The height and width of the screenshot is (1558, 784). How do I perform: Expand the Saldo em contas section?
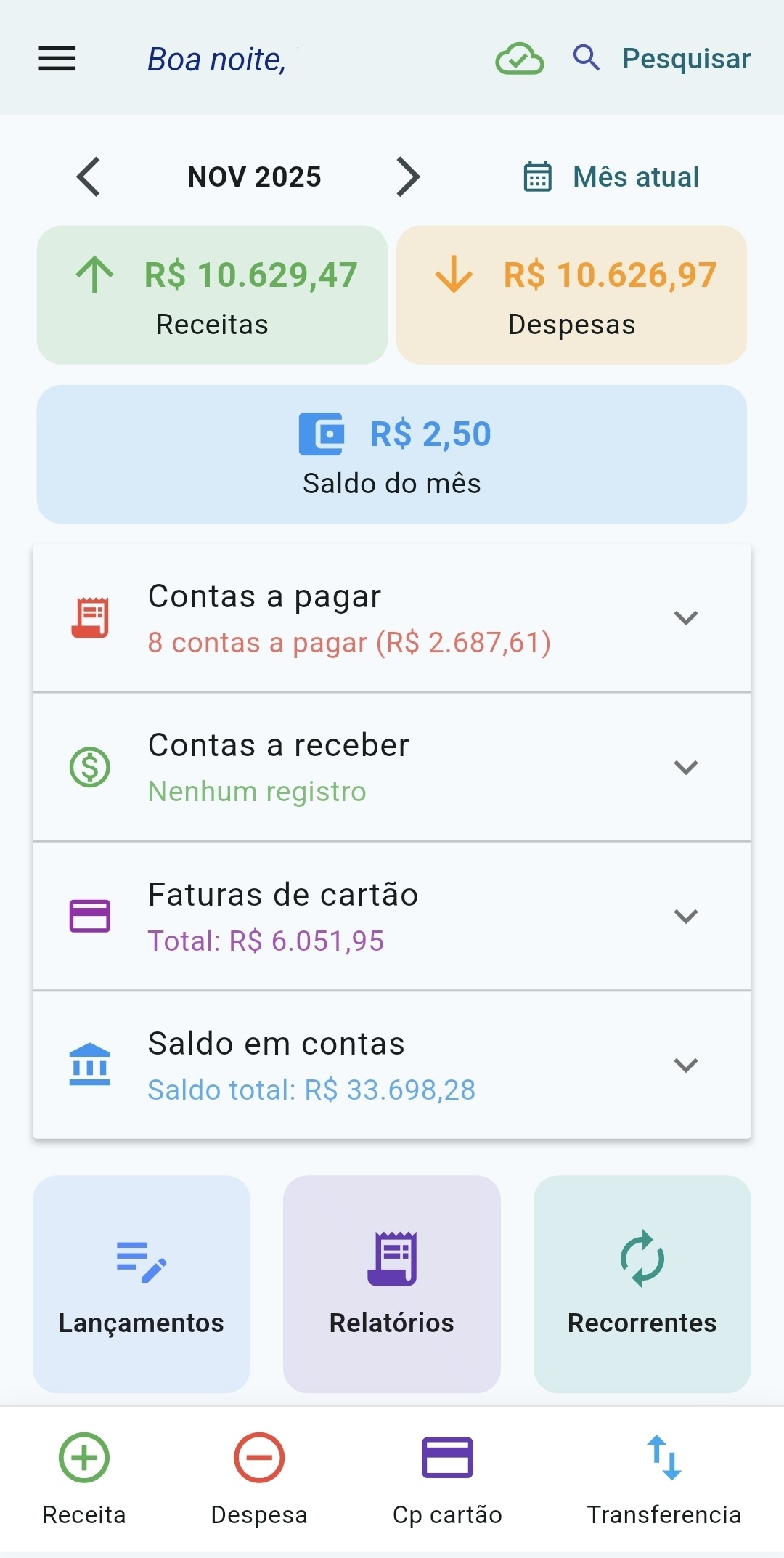pyautogui.click(x=686, y=1066)
